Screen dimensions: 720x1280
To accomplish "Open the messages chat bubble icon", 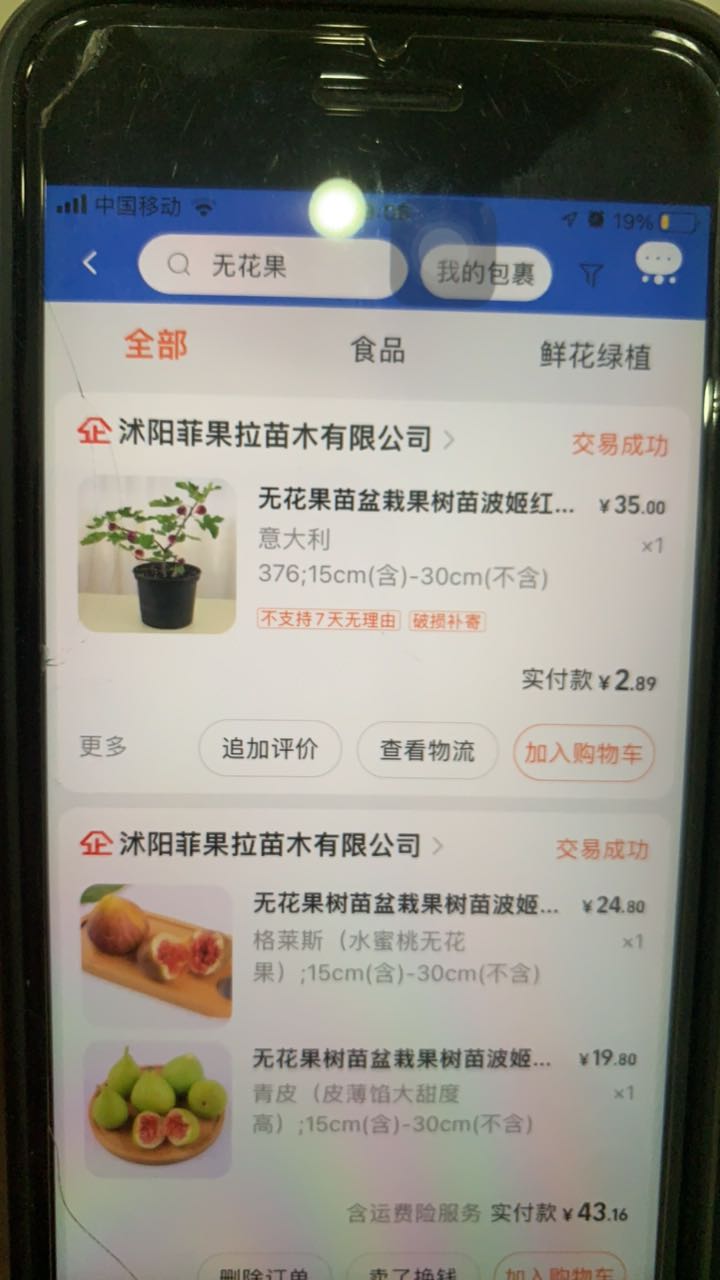I will pyautogui.click(x=658, y=263).
